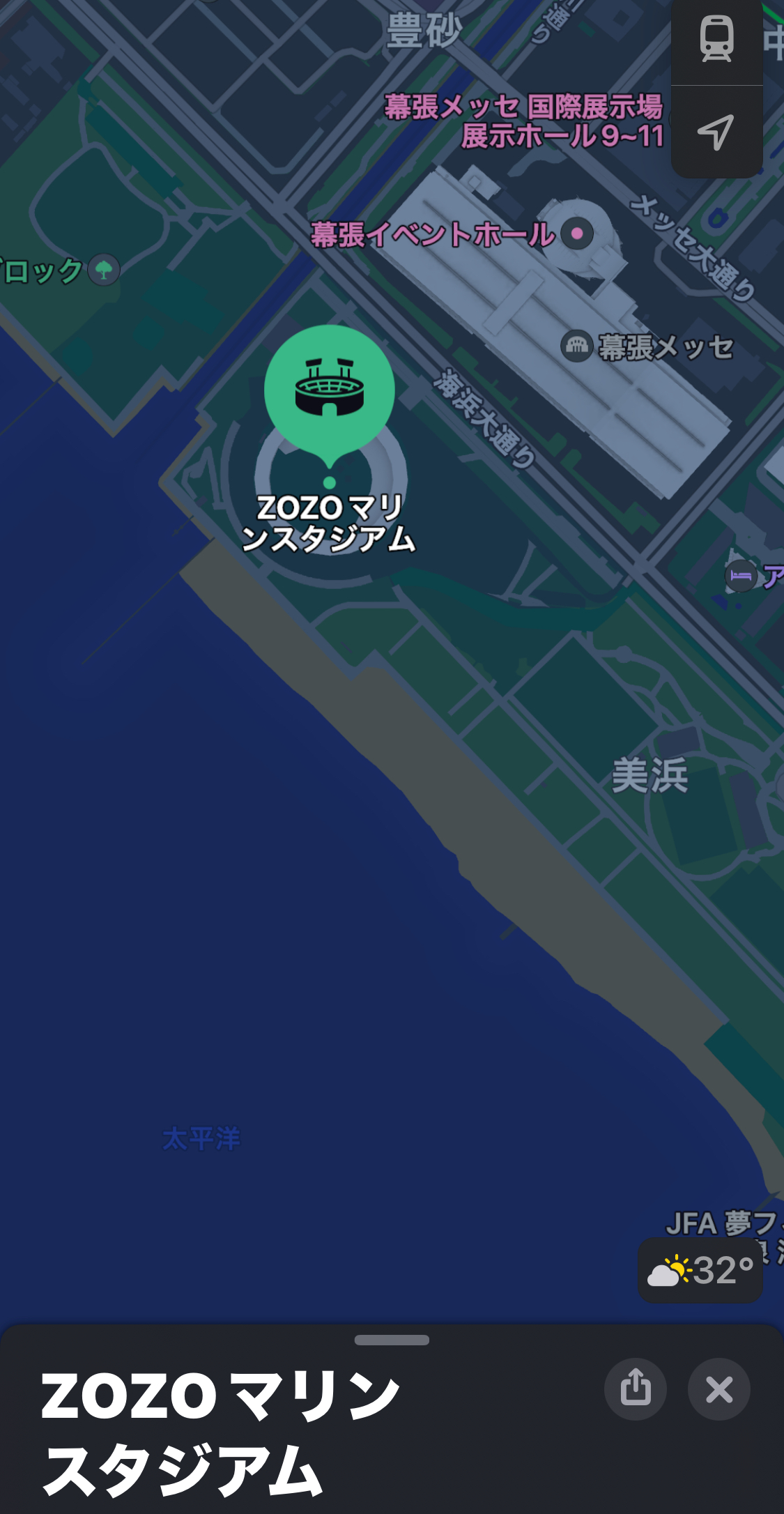Open the 32° weather widget

pyautogui.click(x=700, y=1270)
